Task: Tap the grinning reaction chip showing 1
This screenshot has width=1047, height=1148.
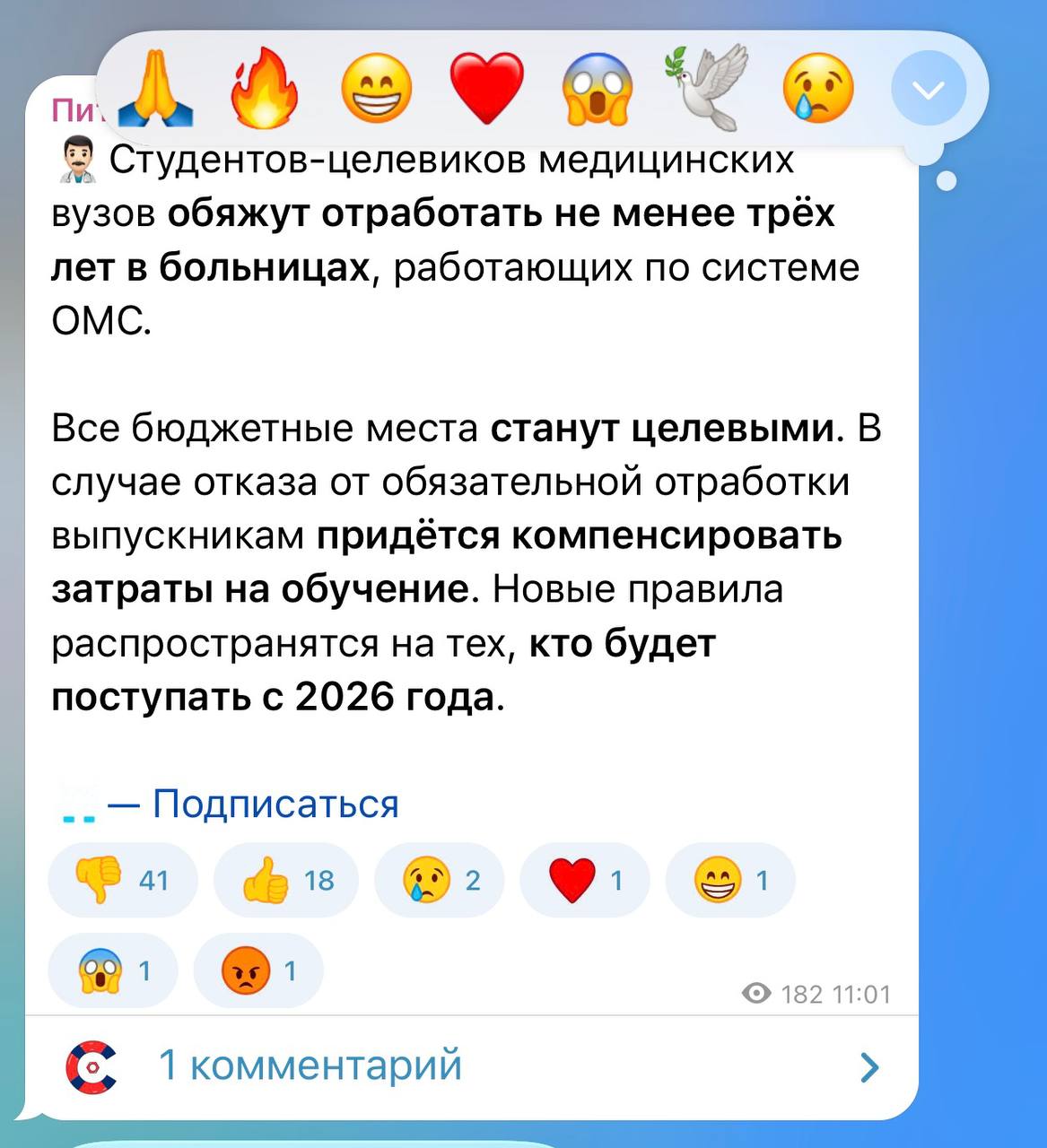Action: click(x=729, y=880)
